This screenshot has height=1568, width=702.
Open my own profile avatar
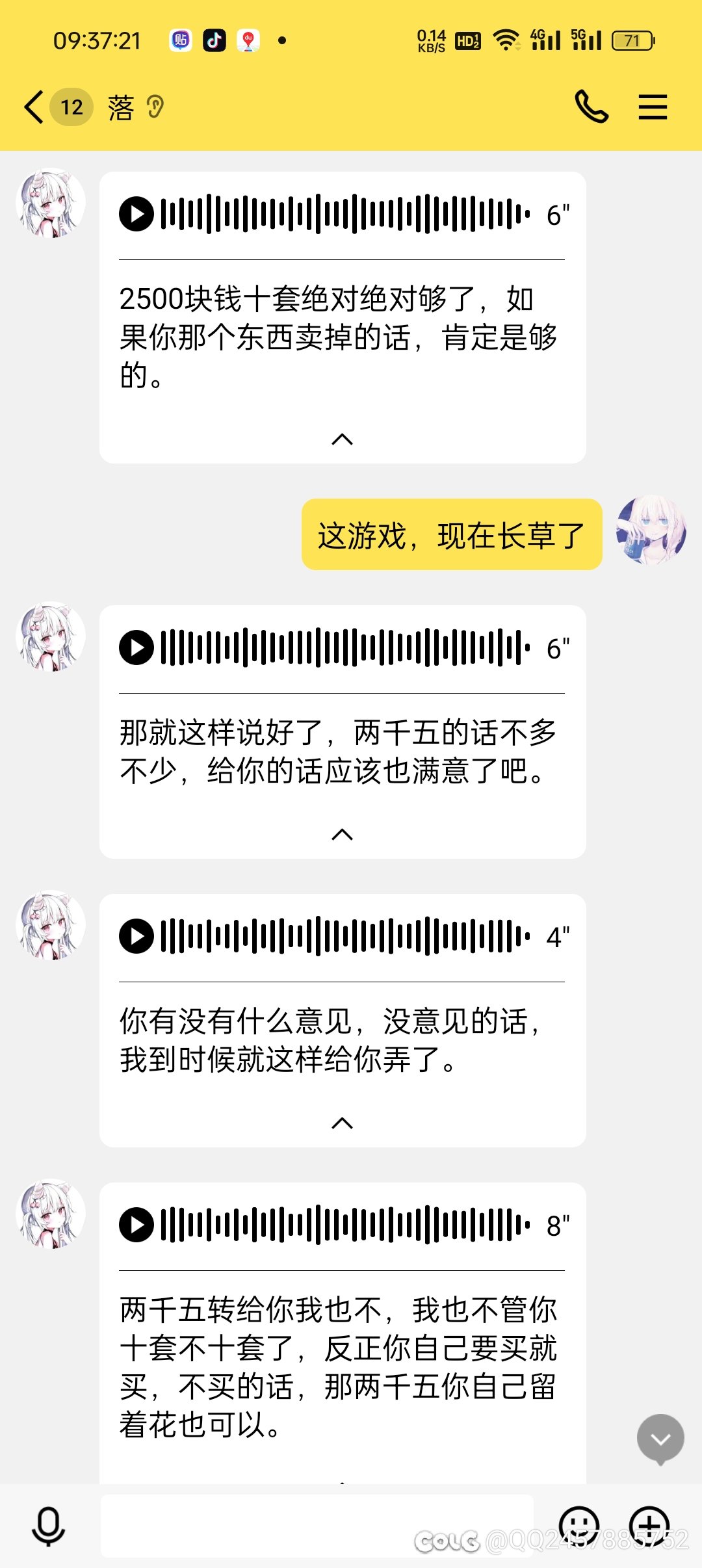[x=651, y=530]
